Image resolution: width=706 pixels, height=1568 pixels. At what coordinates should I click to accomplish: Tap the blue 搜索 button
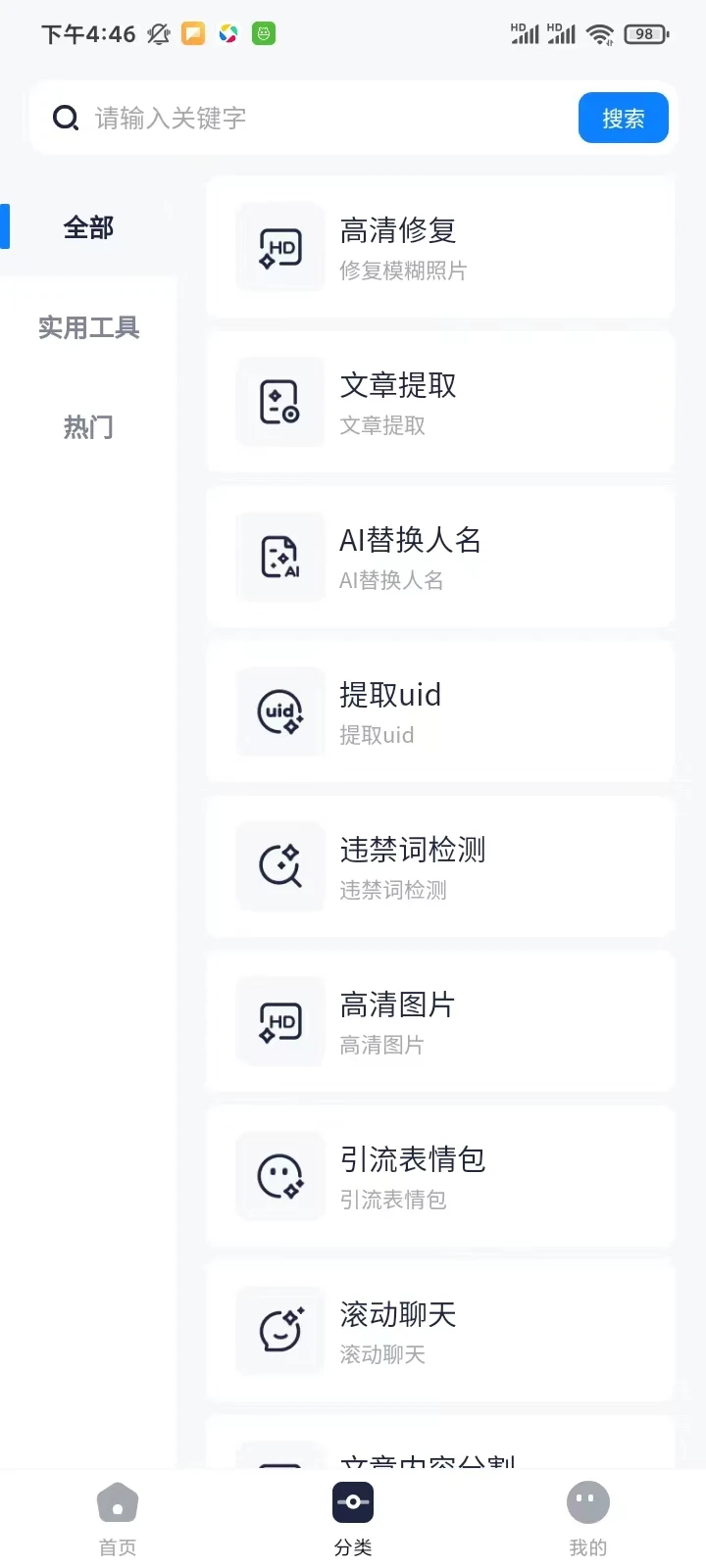coord(623,119)
